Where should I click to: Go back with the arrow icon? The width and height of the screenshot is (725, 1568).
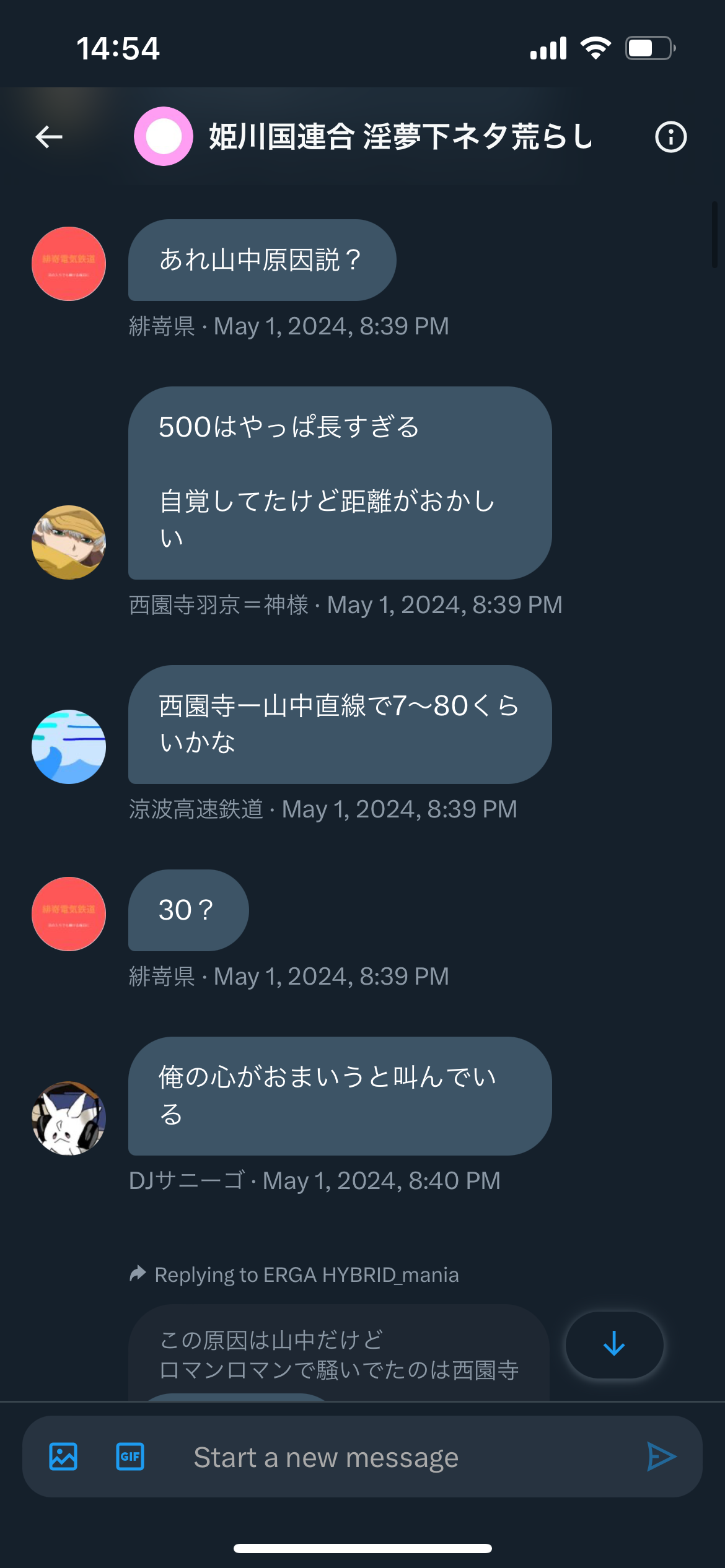point(49,137)
